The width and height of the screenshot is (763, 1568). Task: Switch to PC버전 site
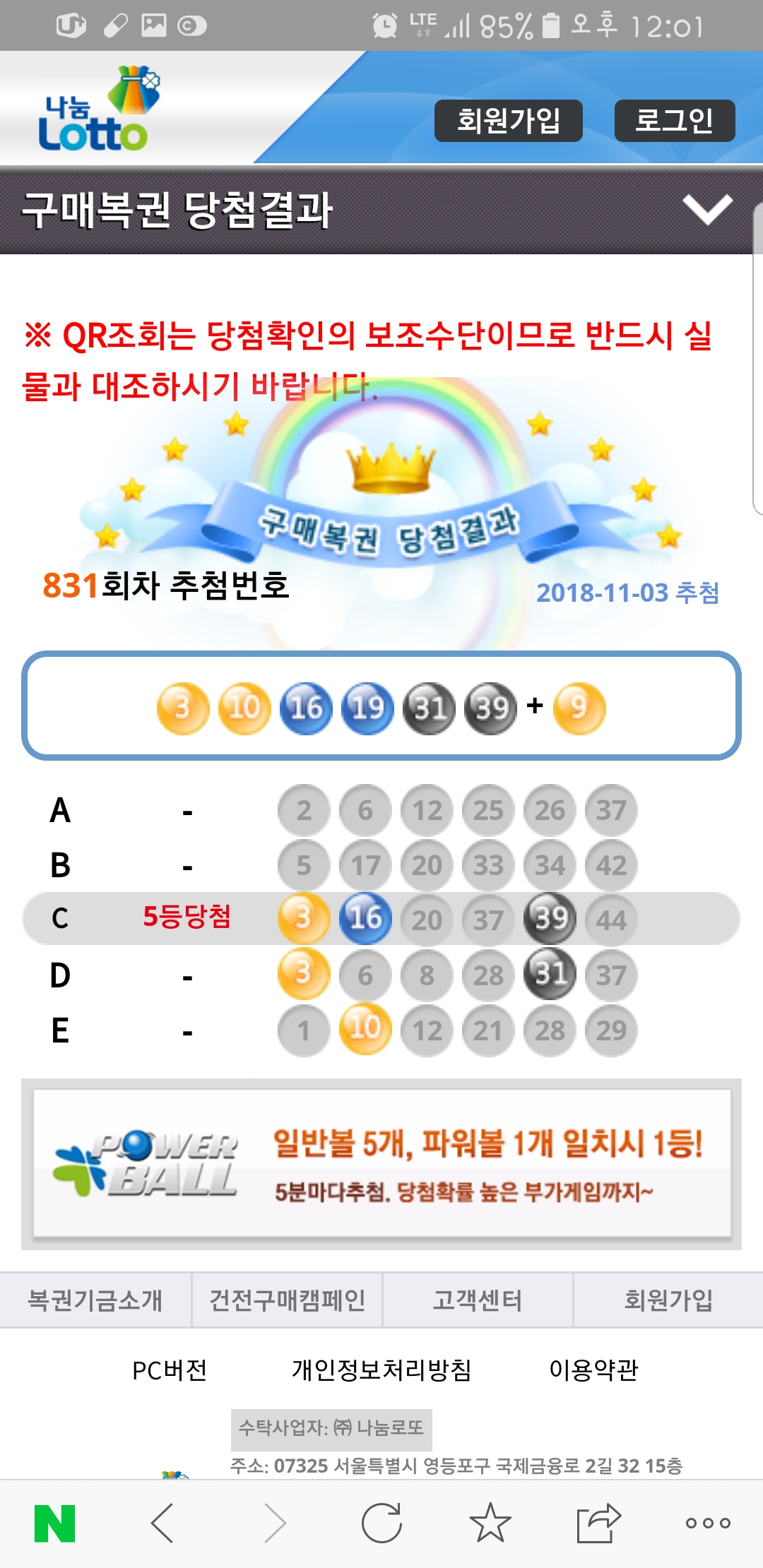[x=170, y=1370]
